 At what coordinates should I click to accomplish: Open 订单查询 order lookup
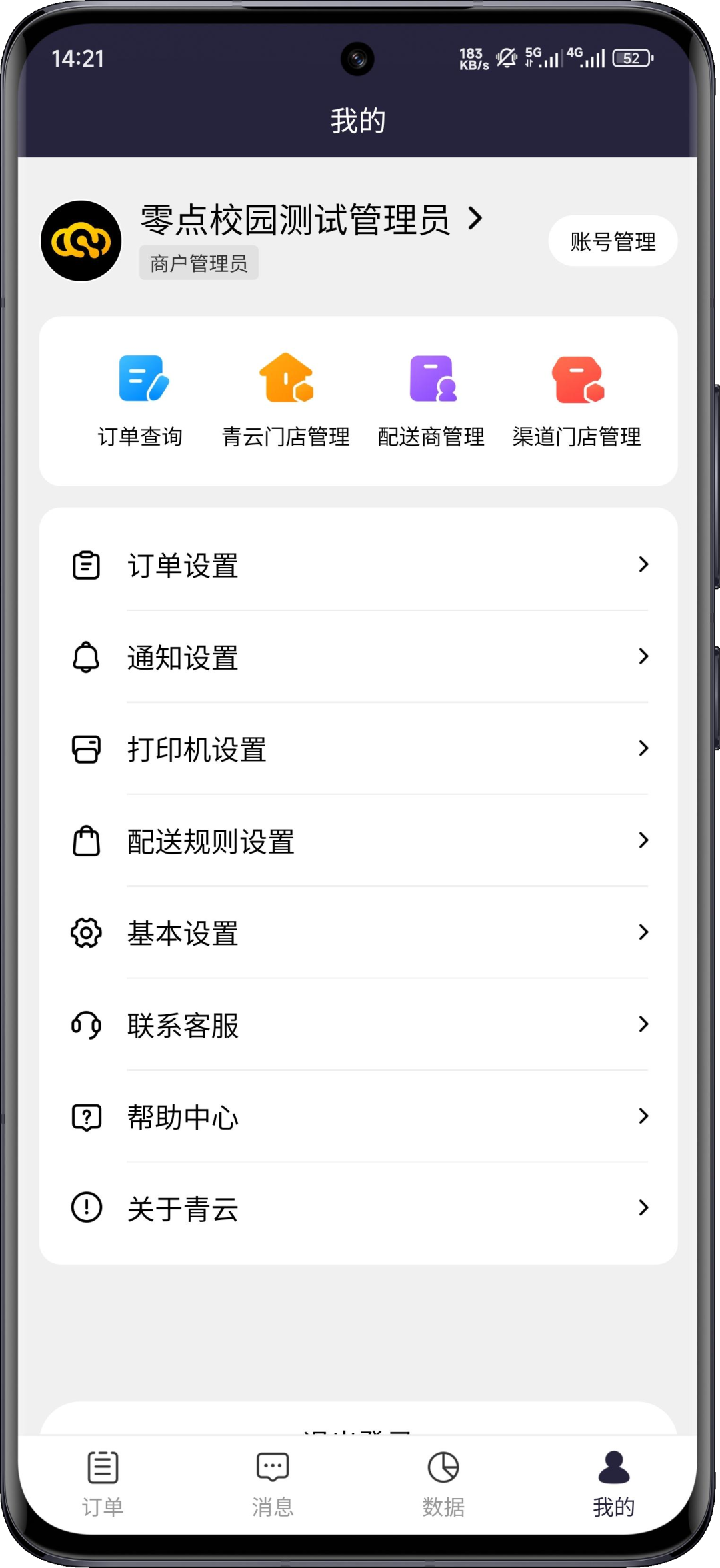coord(141,400)
